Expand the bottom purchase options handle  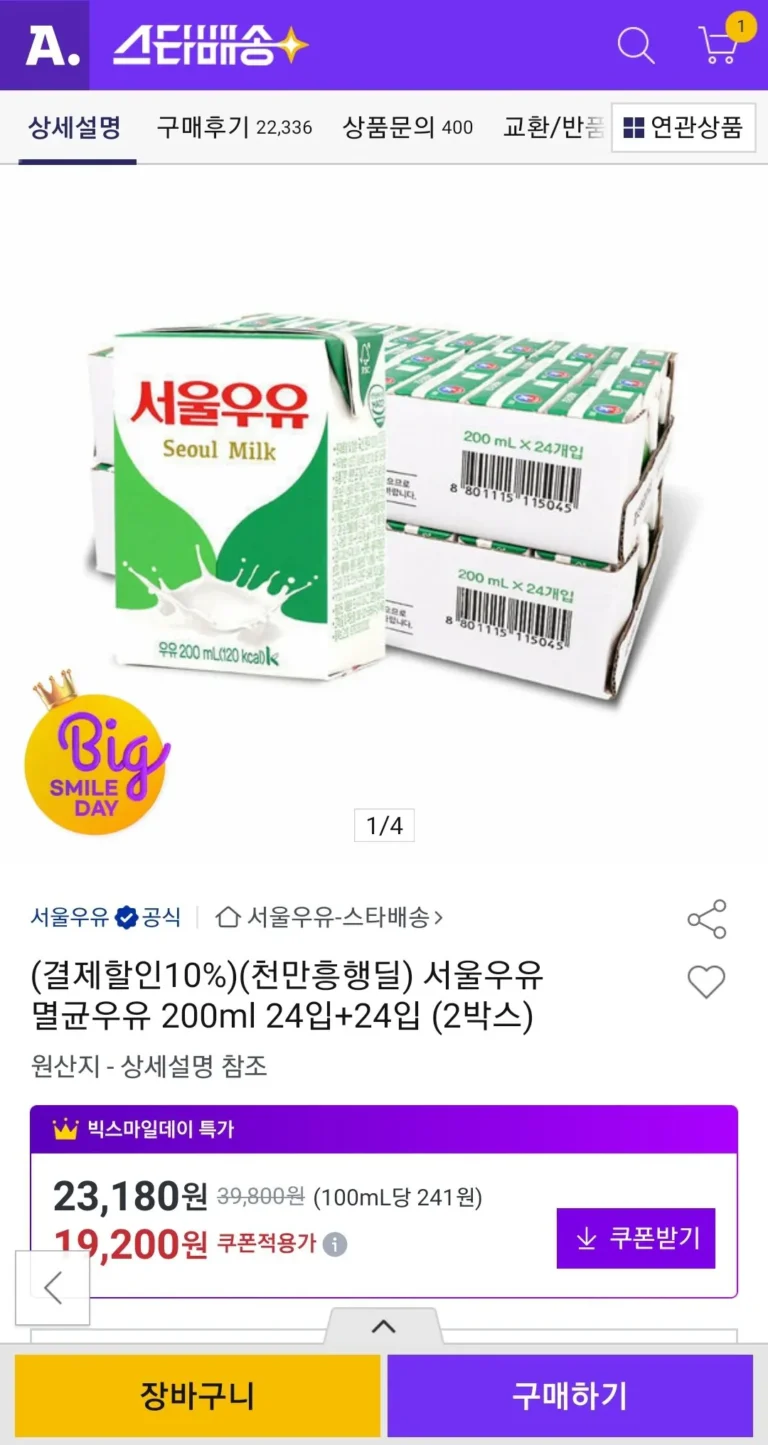coord(383,1327)
